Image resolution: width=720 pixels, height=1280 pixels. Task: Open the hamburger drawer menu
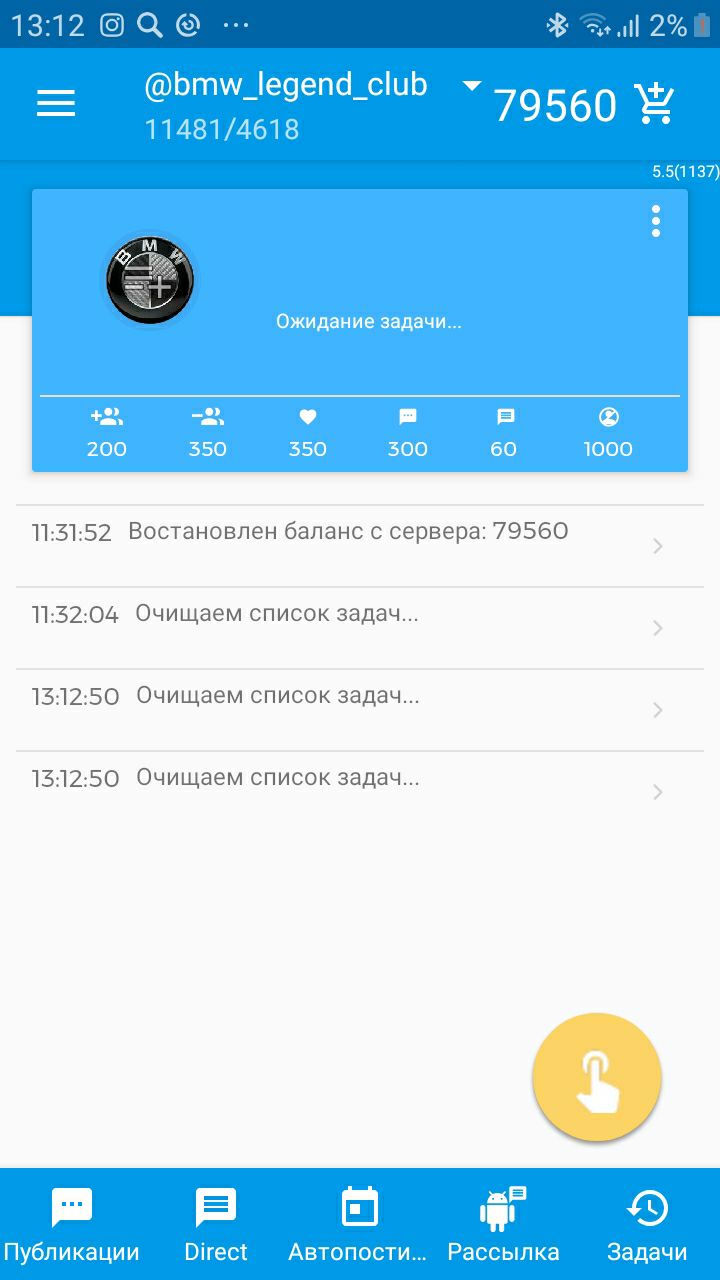56,104
